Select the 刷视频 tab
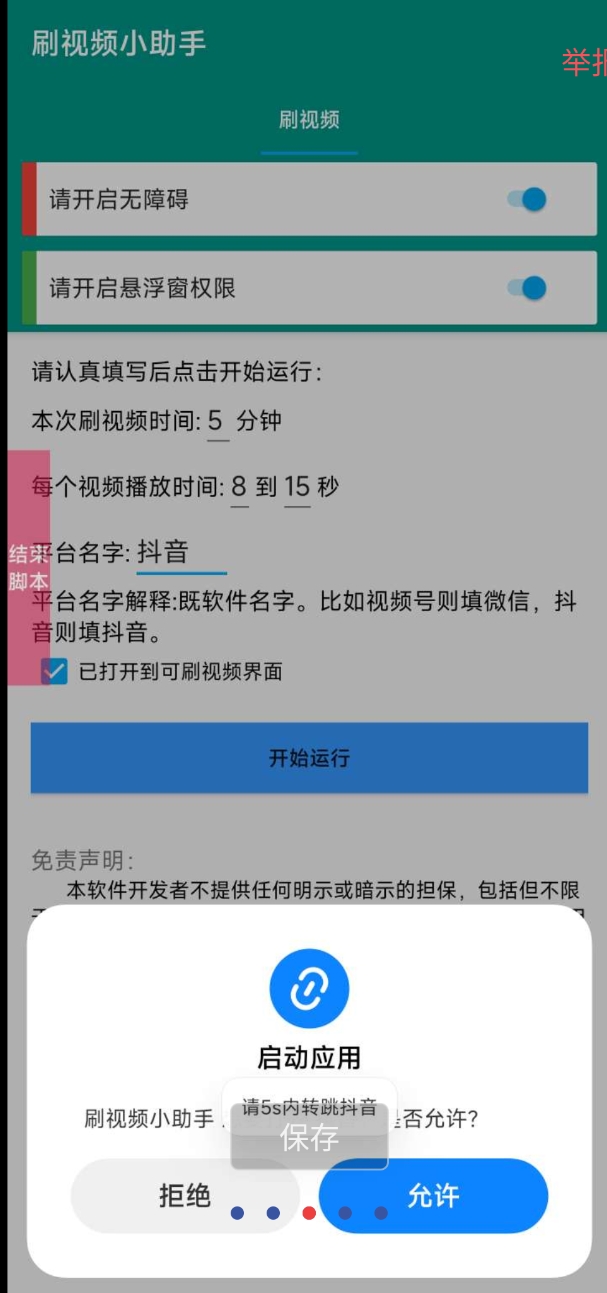The height and width of the screenshot is (1293, 607). click(309, 121)
